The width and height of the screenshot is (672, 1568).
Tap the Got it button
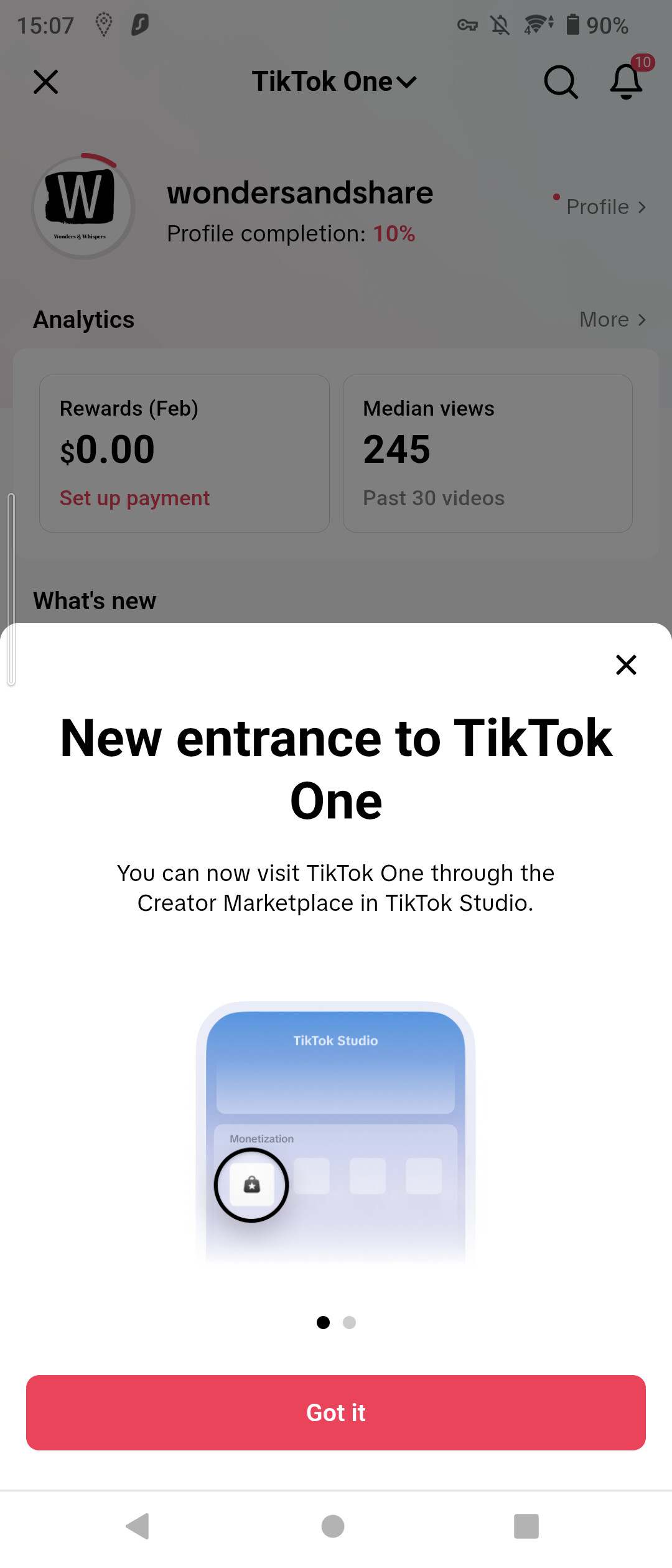(336, 1412)
